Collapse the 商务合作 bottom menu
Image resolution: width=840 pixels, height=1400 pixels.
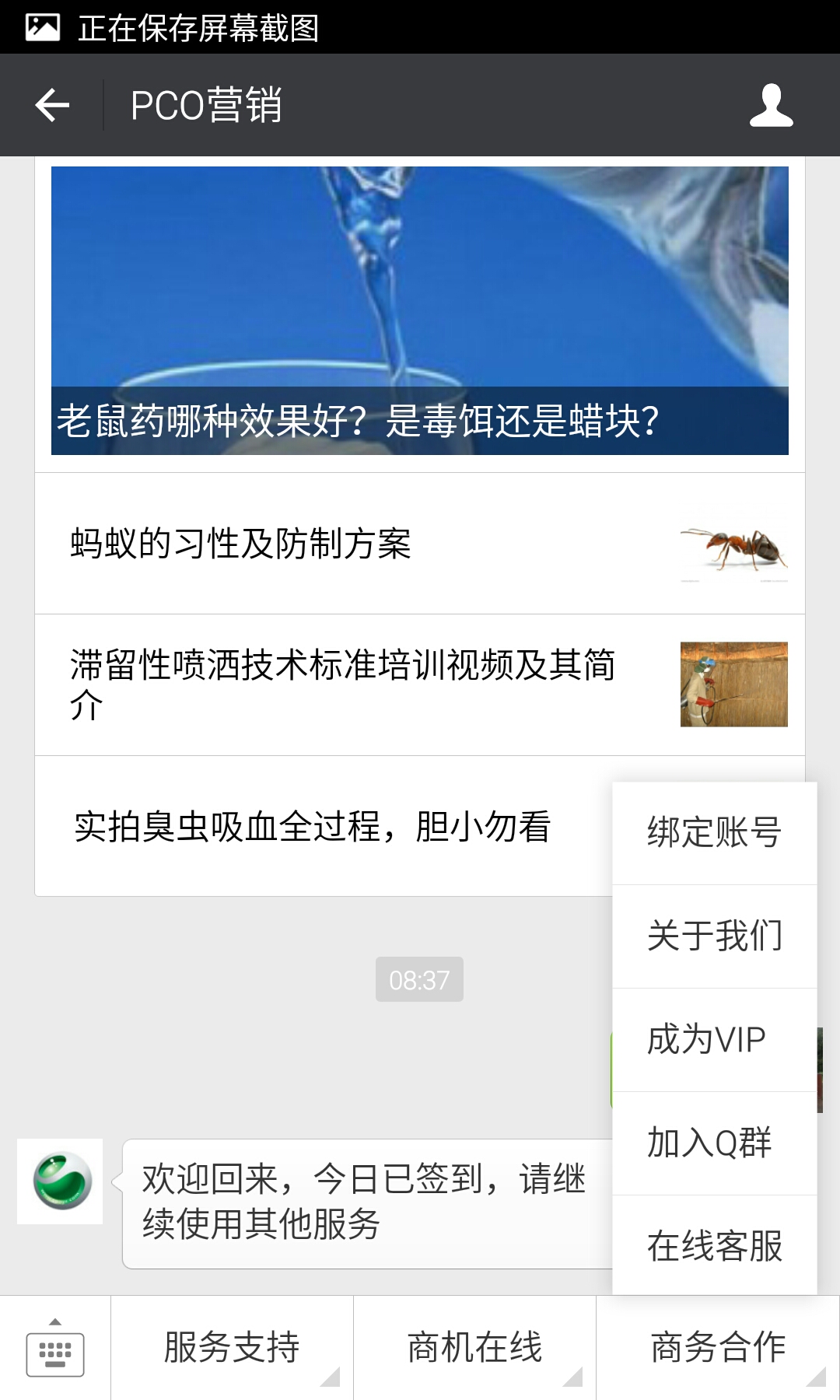point(718,1348)
